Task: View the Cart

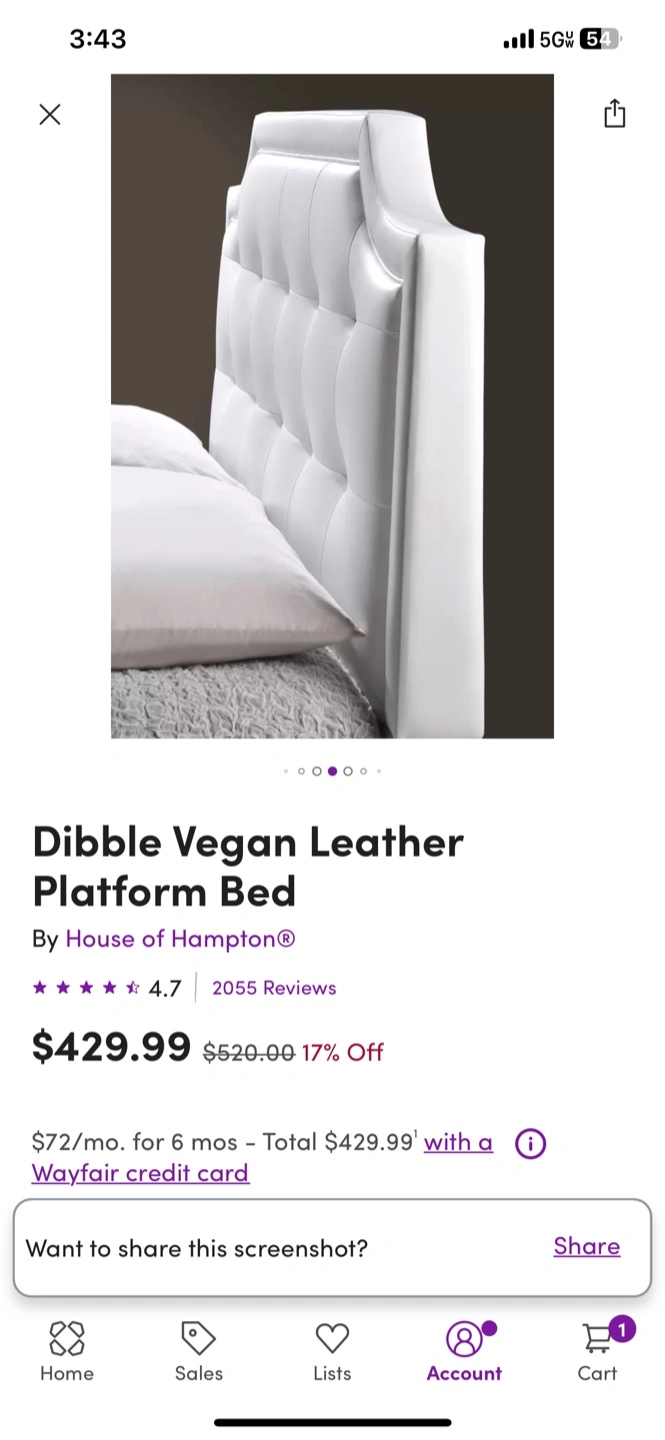Action: pyautogui.click(x=598, y=1351)
